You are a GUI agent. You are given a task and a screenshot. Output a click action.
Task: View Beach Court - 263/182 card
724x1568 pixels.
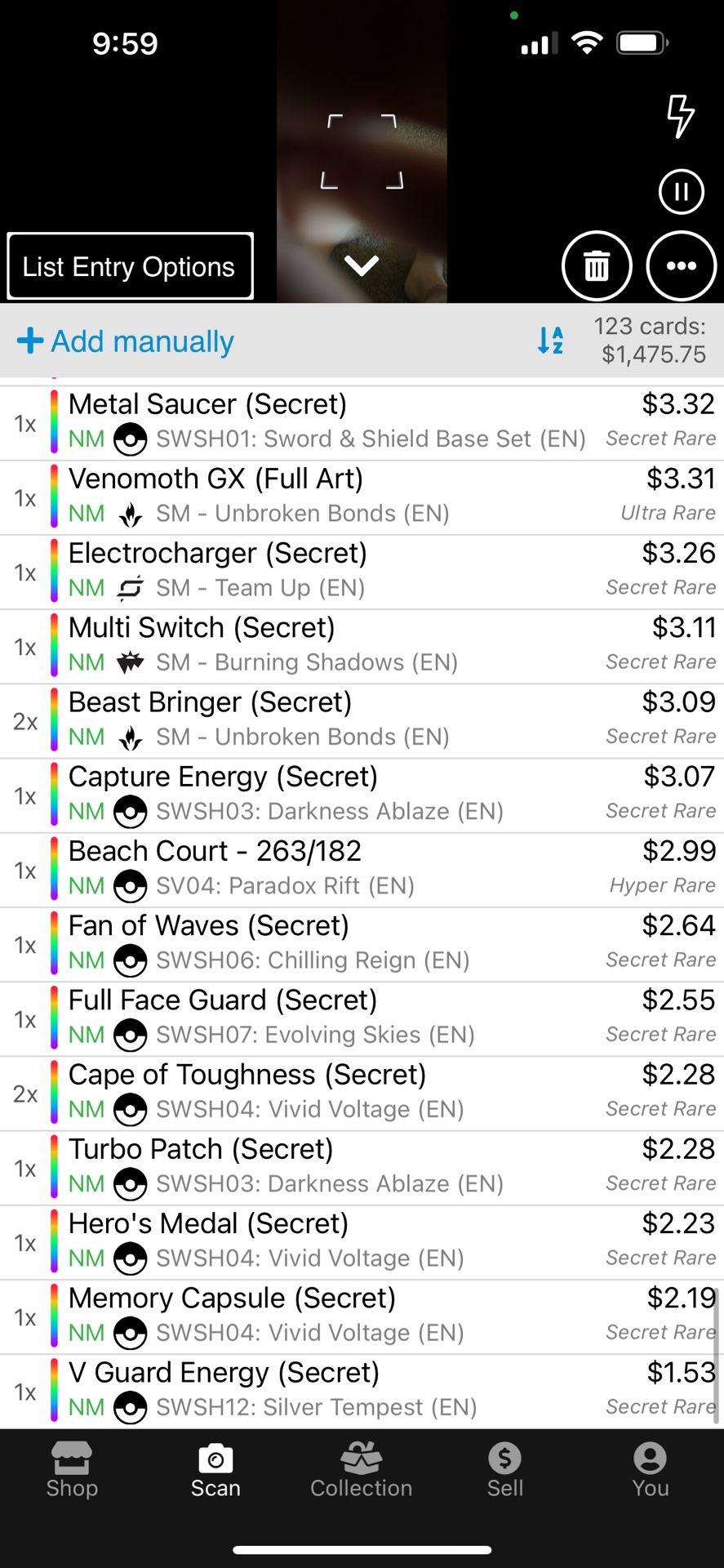click(326, 868)
